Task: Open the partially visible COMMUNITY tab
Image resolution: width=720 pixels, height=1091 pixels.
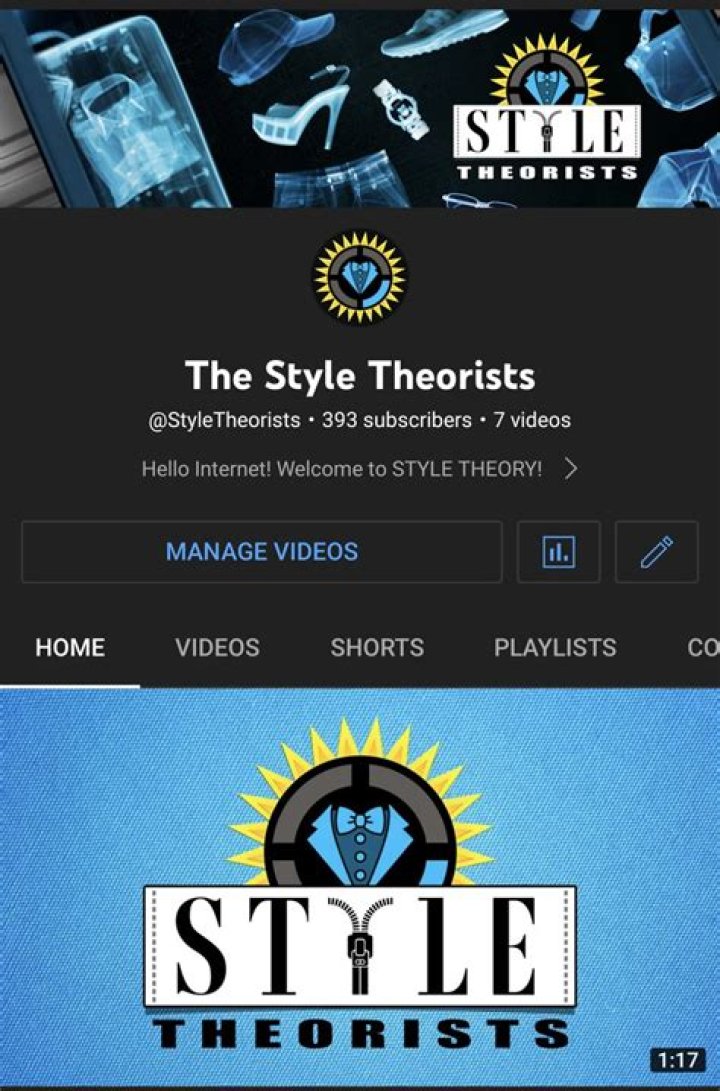Action: click(x=706, y=647)
